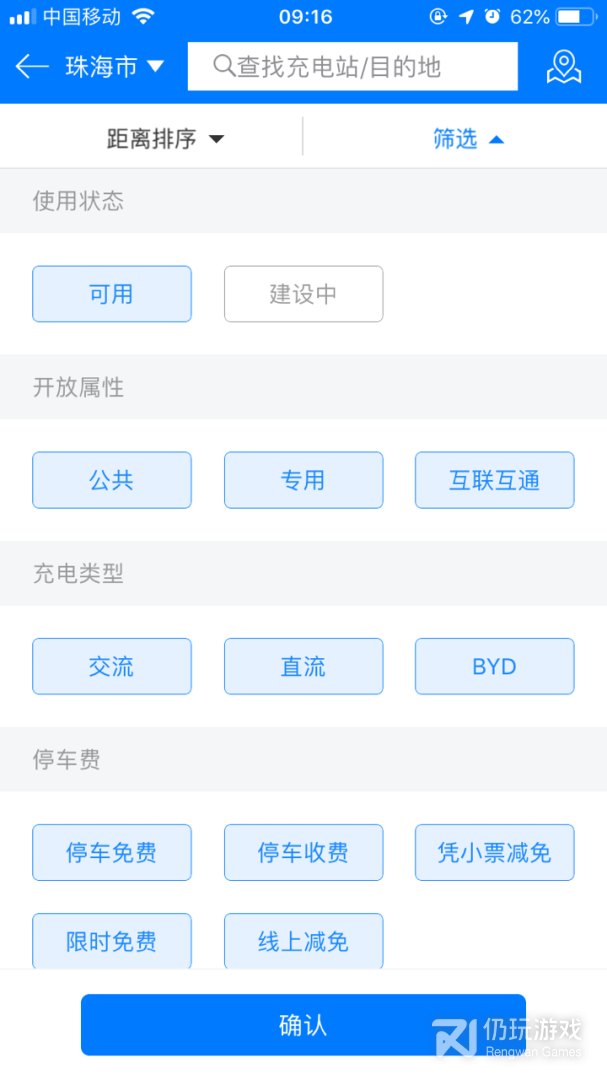Toggle the 公共 chip
The width and height of the screenshot is (607, 1080).
click(x=111, y=480)
